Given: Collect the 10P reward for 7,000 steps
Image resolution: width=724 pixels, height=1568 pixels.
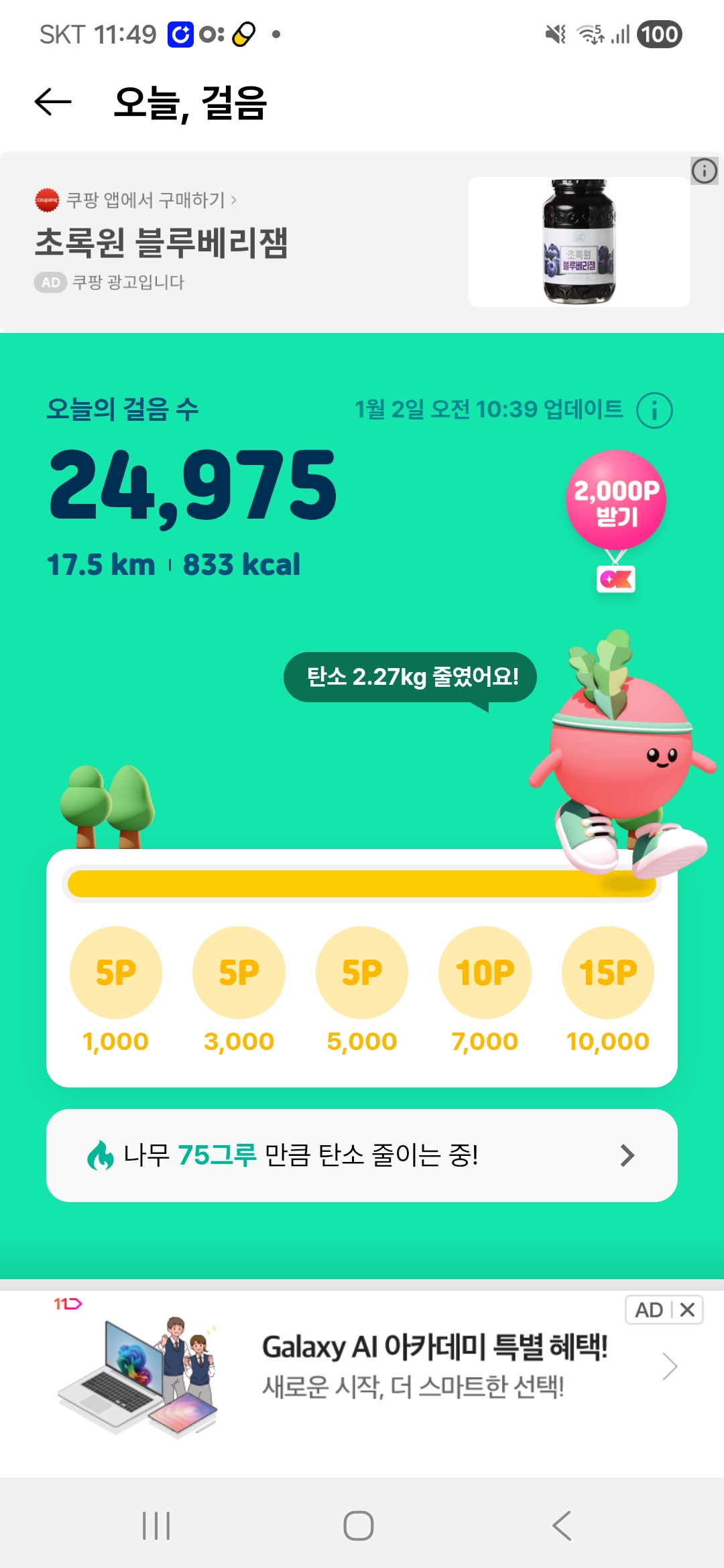Looking at the screenshot, I should 485,972.
